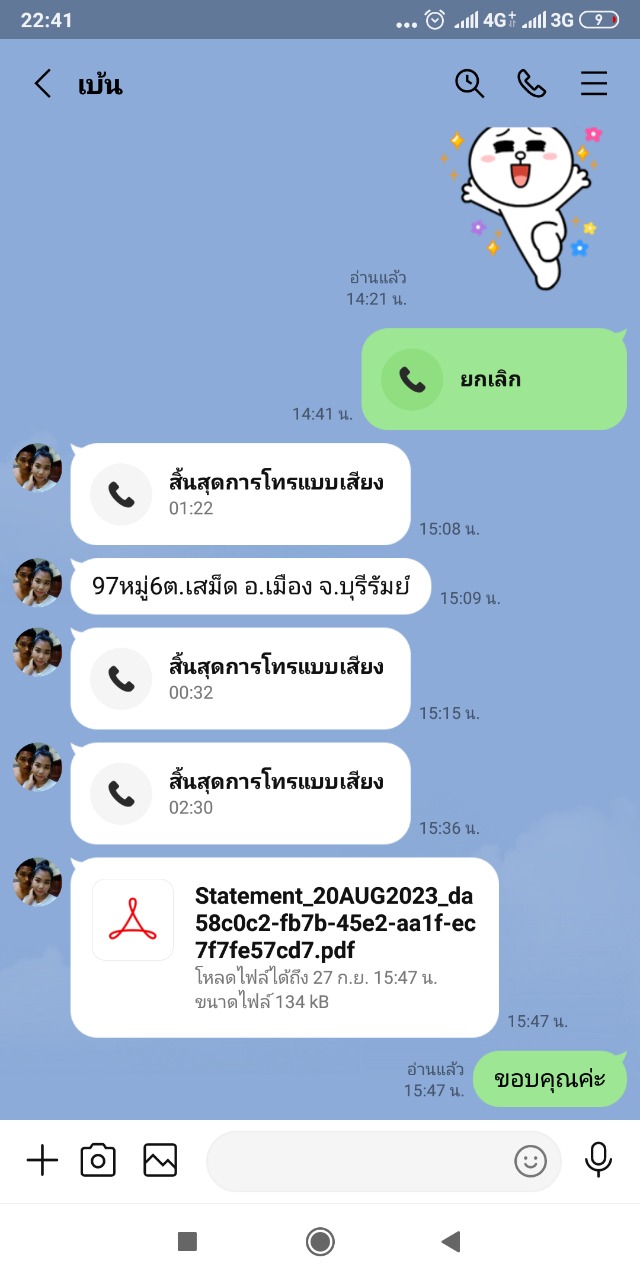Open the chat hamburger menu
The width and height of the screenshot is (640, 1280).
594,83
